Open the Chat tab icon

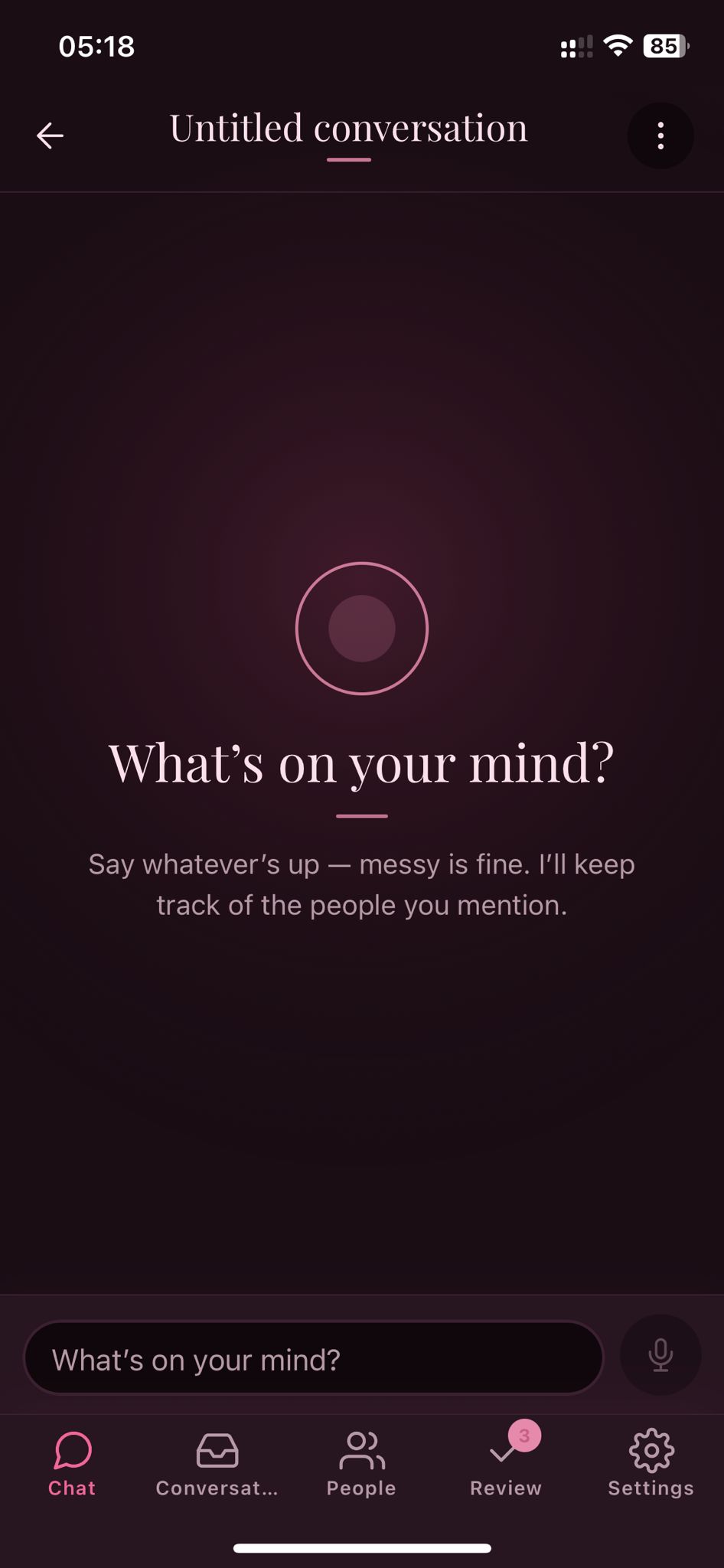pos(71,1449)
